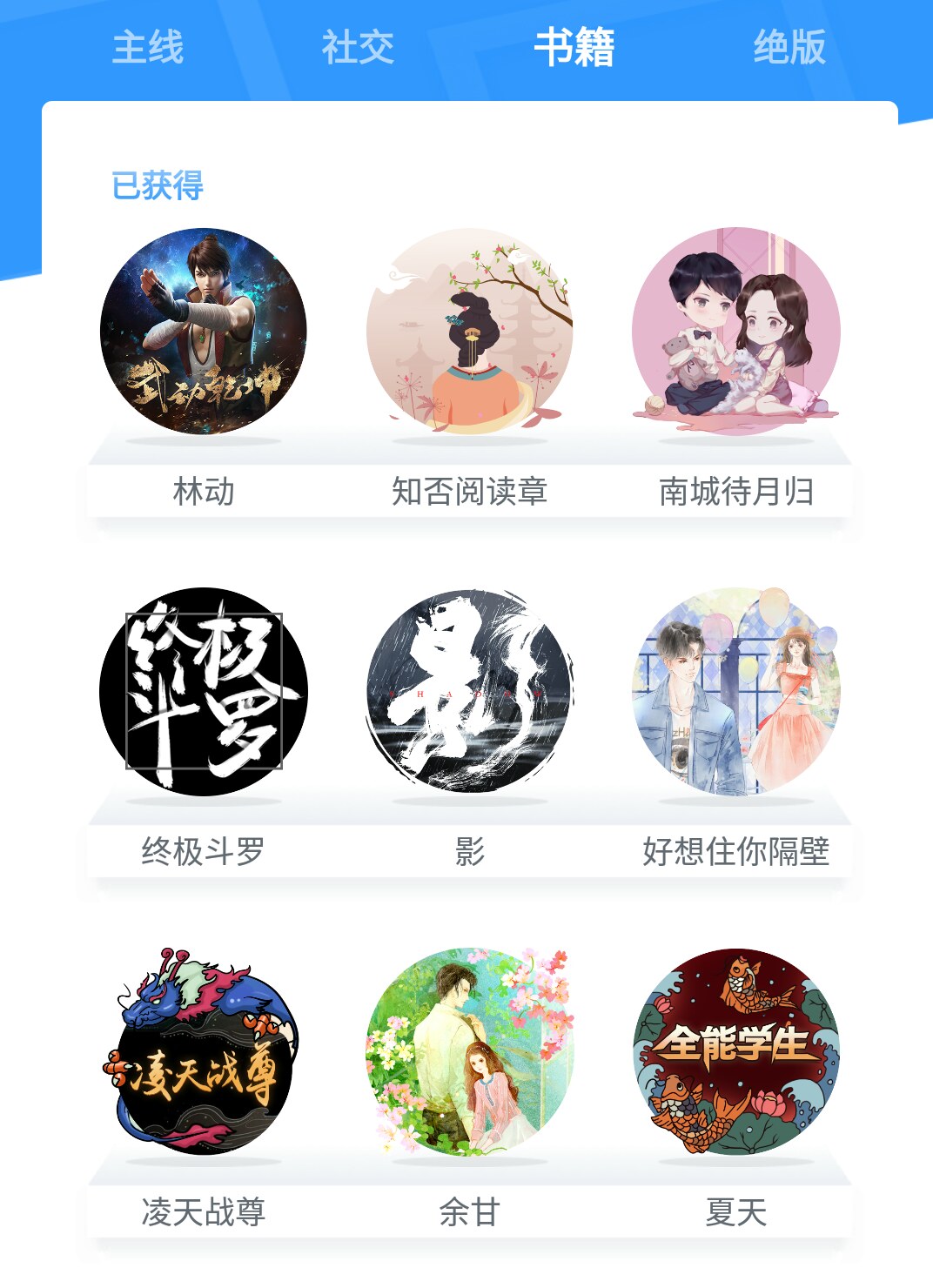View the 知否阅读章 badge
Viewport: 933px width, 1288px height.
coord(470,332)
